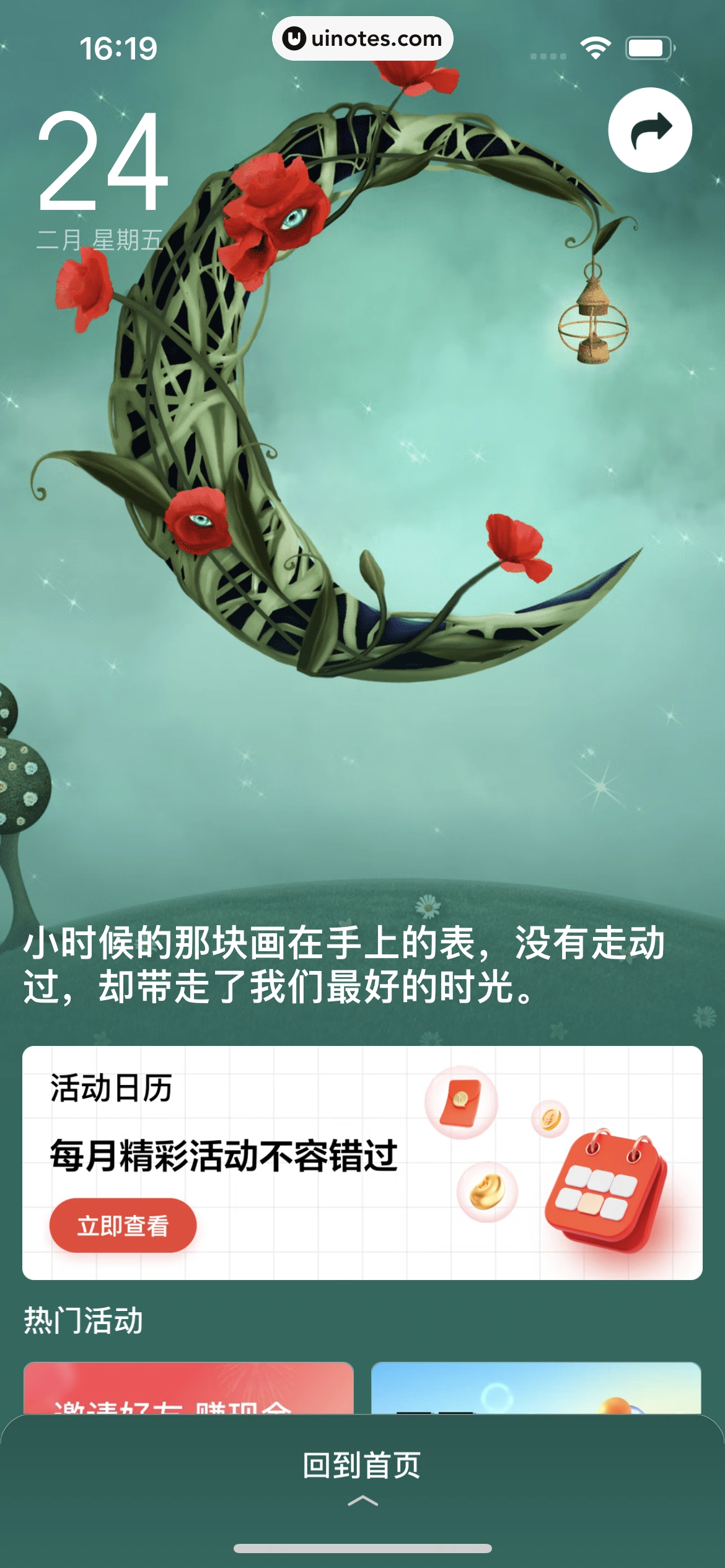Tap the 立即查看 button
The height and width of the screenshot is (1568, 725).
pyautogui.click(x=123, y=1226)
